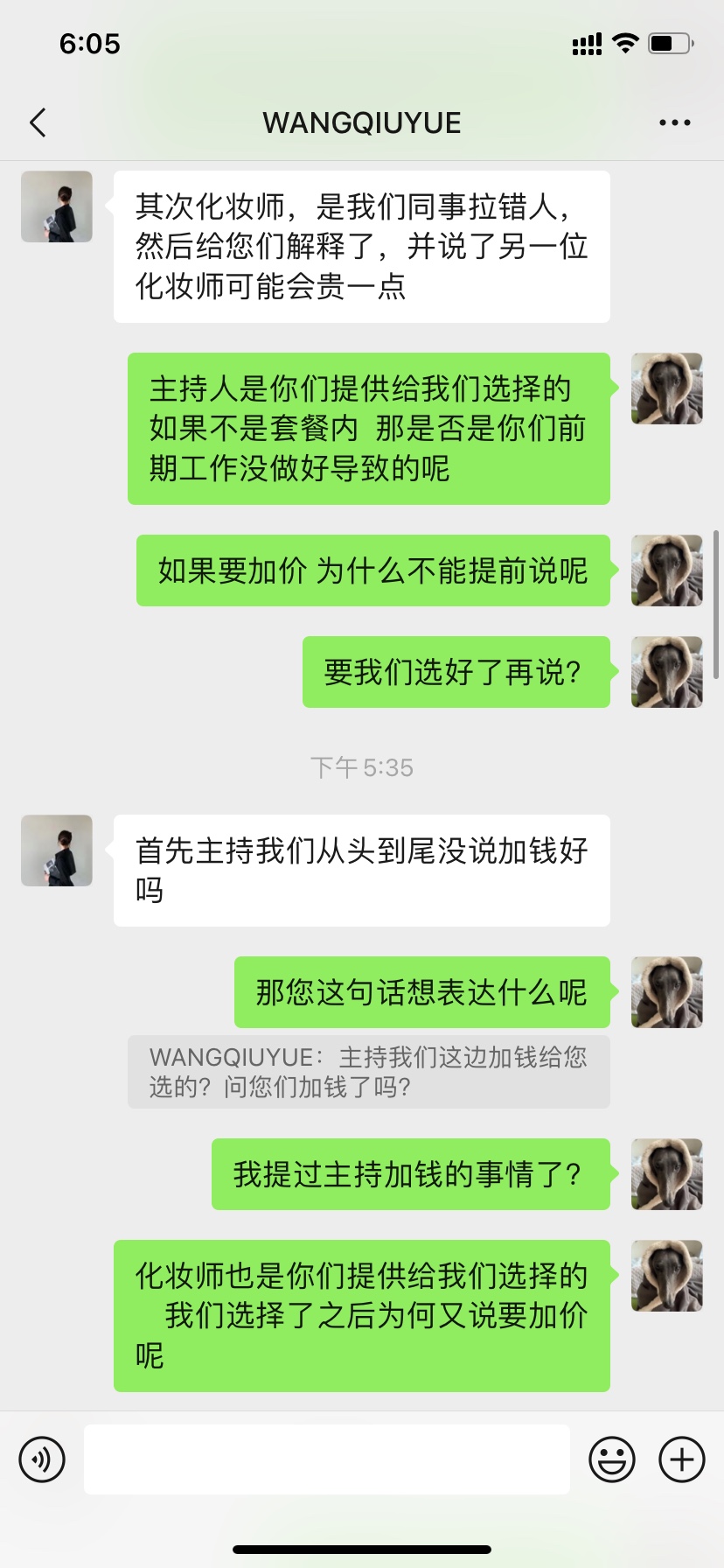Go back to the chat list

pos(38,123)
